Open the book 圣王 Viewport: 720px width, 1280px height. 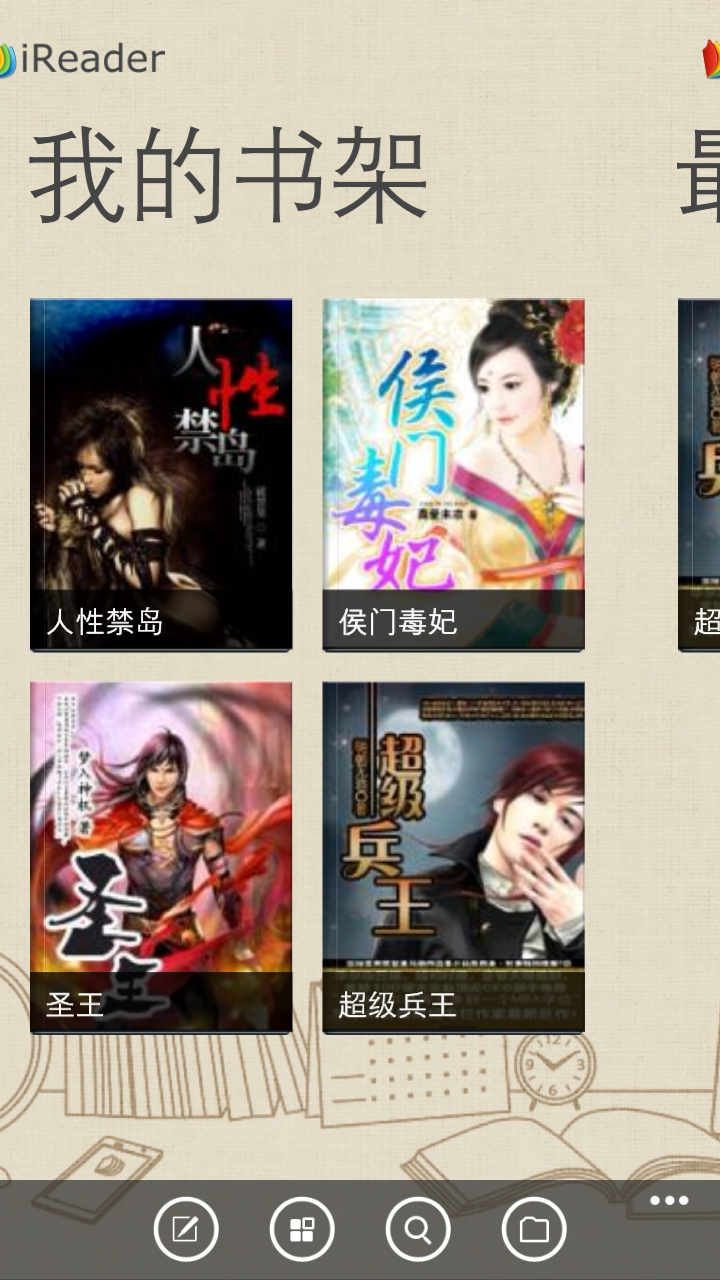point(161,856)
